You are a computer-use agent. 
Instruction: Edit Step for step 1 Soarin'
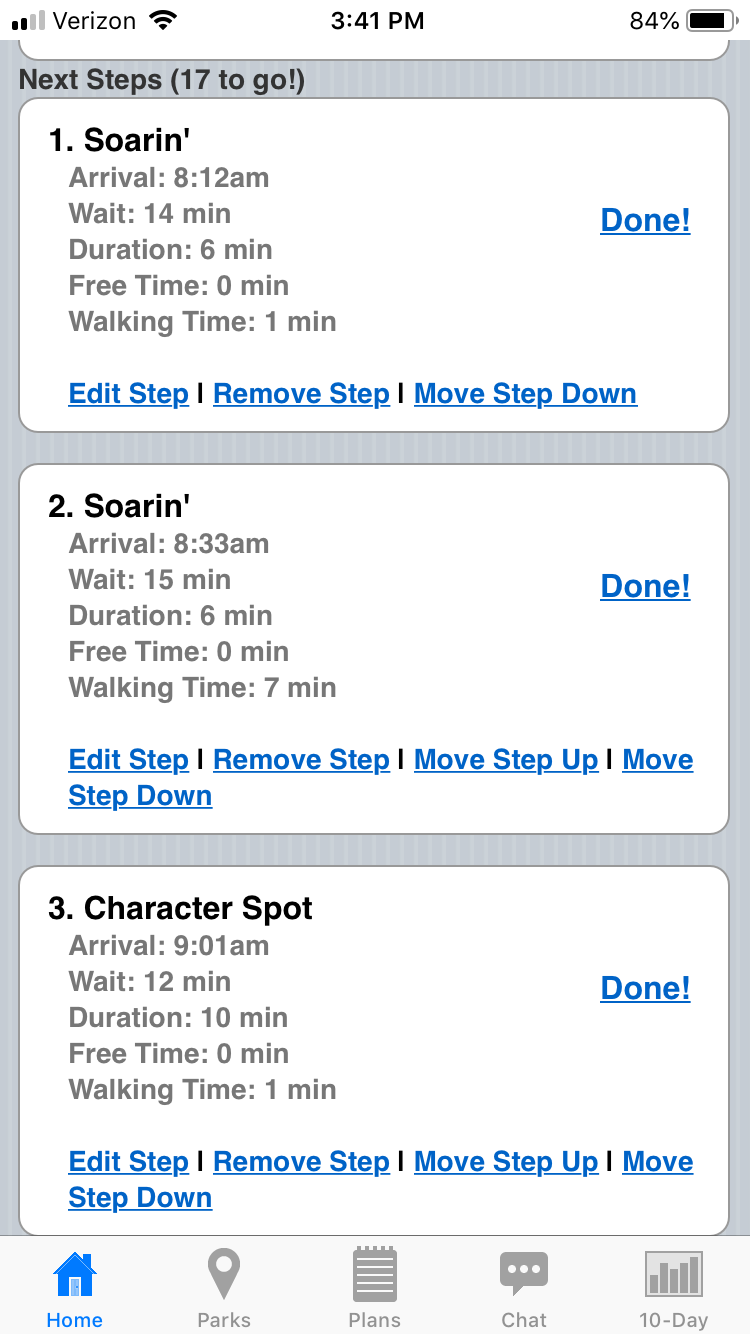click(x=128, y=394)
